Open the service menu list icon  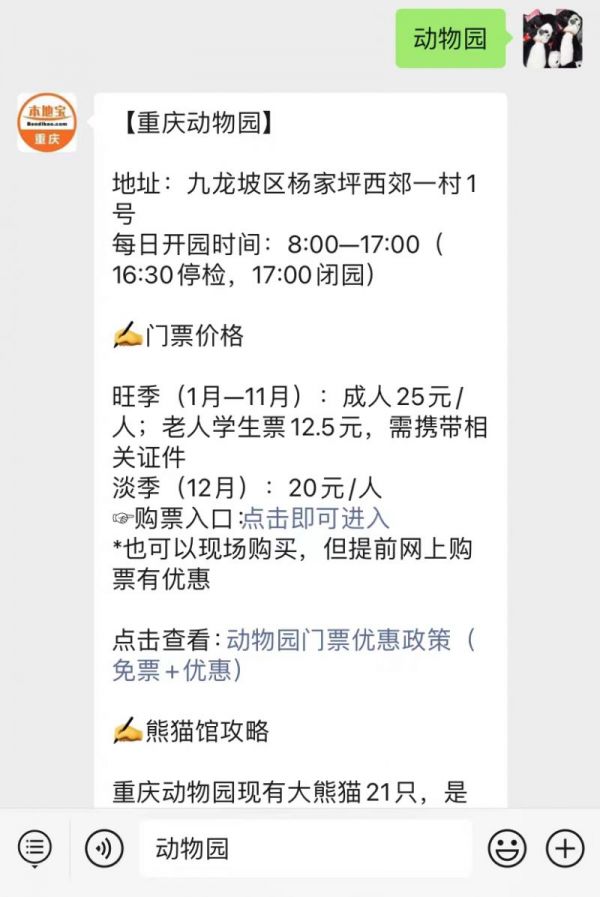(x=34, y=849)
